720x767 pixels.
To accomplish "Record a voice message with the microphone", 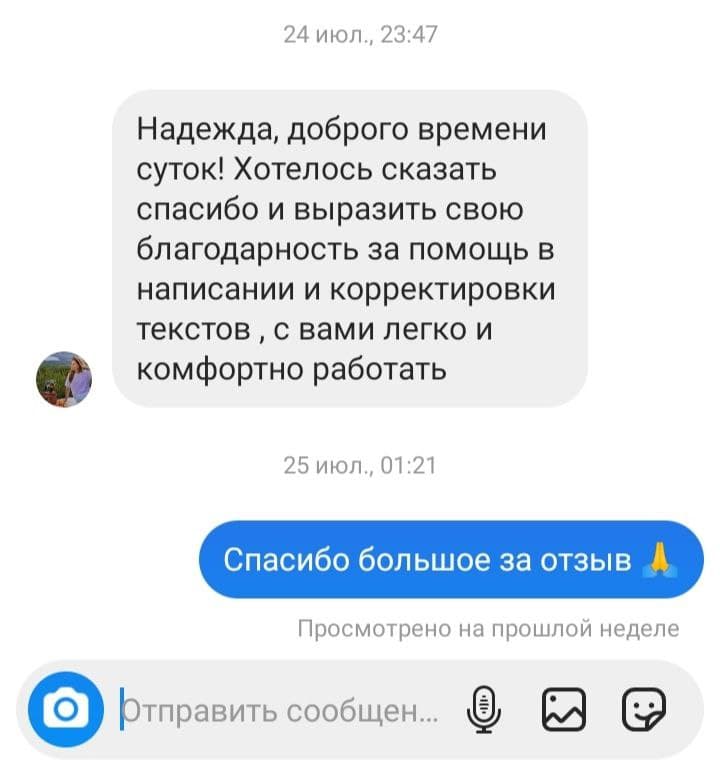I will coord(484,710).
